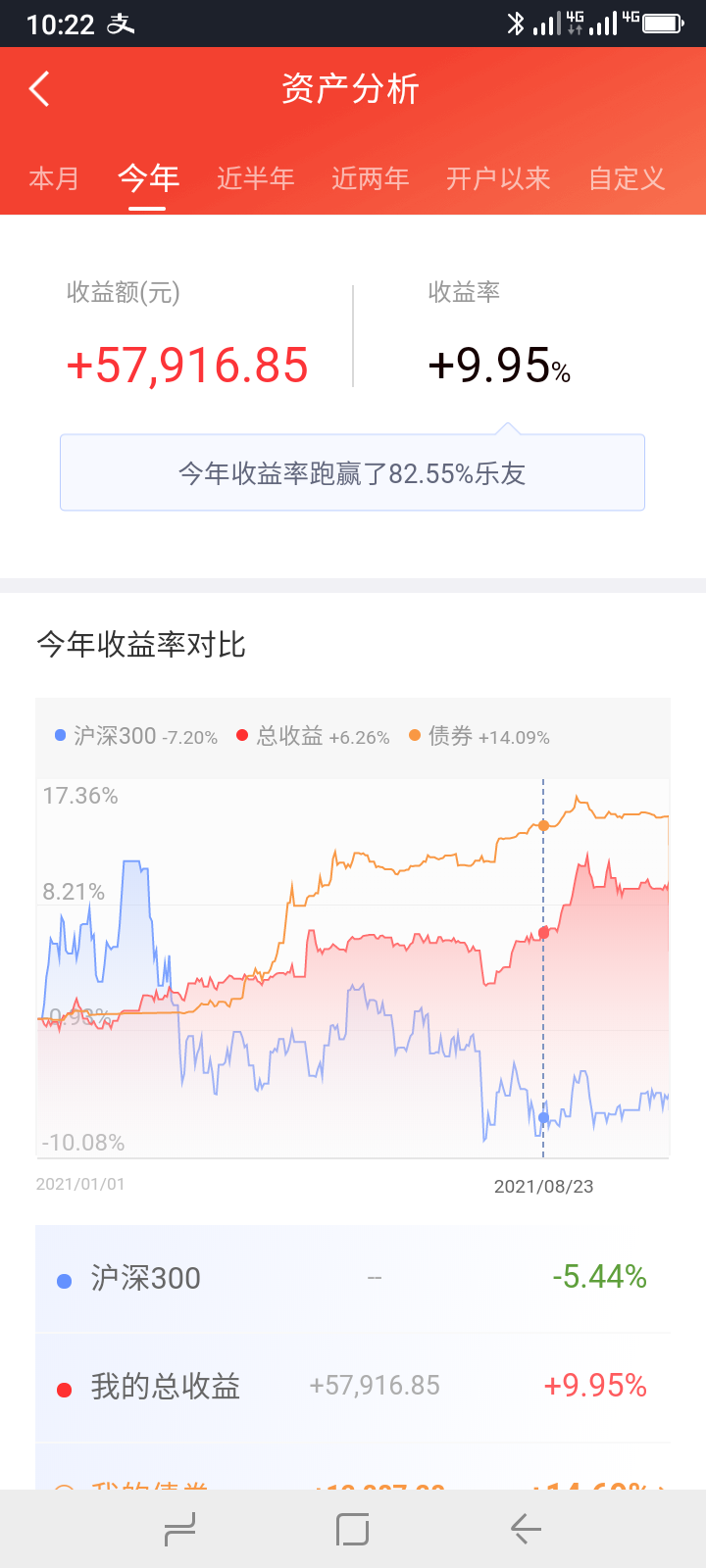Open the 我的总收益 row

(353, 1386)
